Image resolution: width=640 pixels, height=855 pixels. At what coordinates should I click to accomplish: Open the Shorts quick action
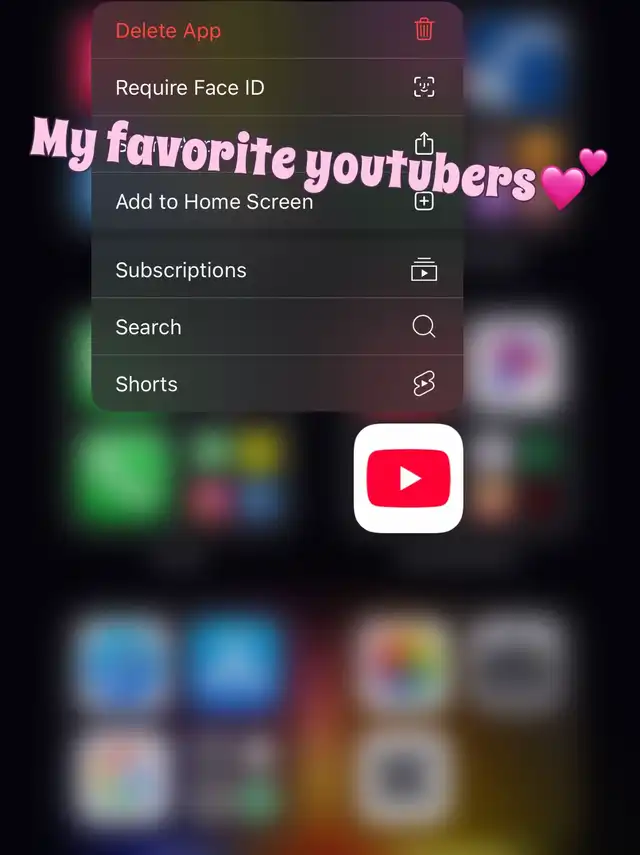pyautogui.click(x=277, y=384)
